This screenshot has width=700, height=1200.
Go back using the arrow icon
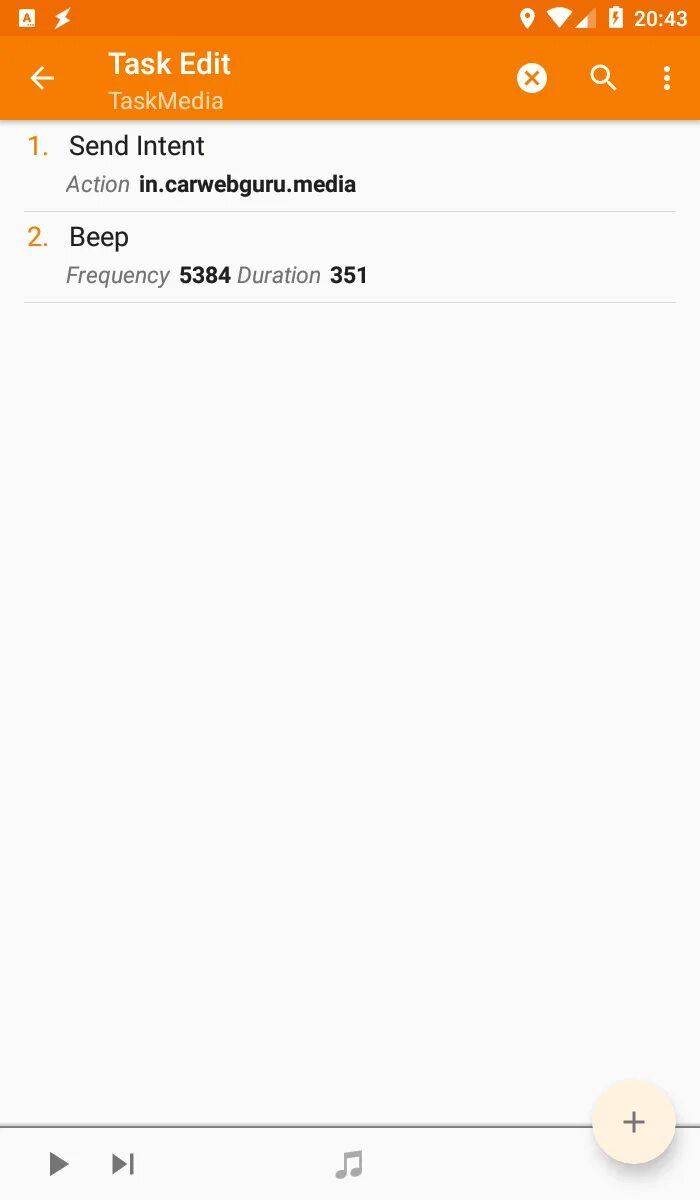click(42, 78)
